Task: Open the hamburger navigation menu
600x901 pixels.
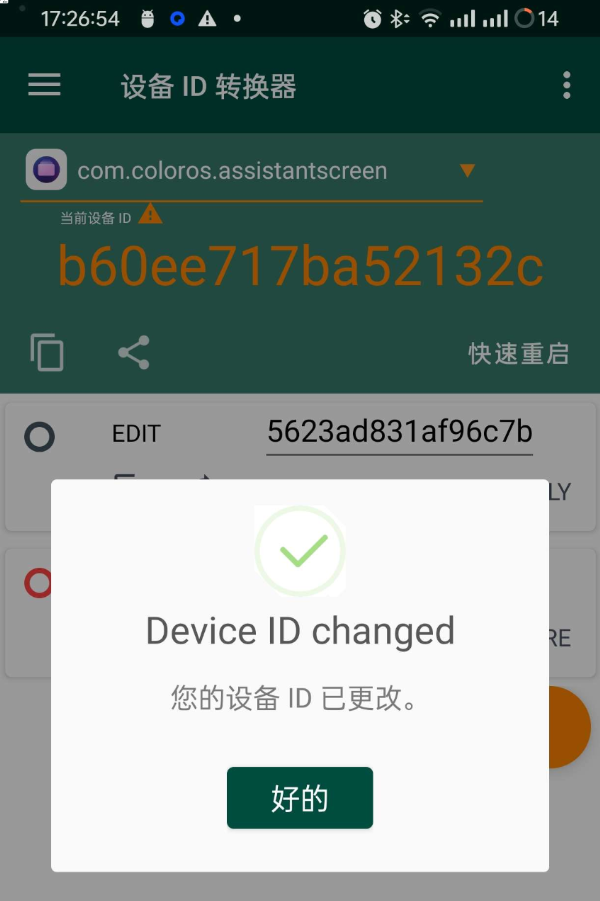Action: [44, 86]
